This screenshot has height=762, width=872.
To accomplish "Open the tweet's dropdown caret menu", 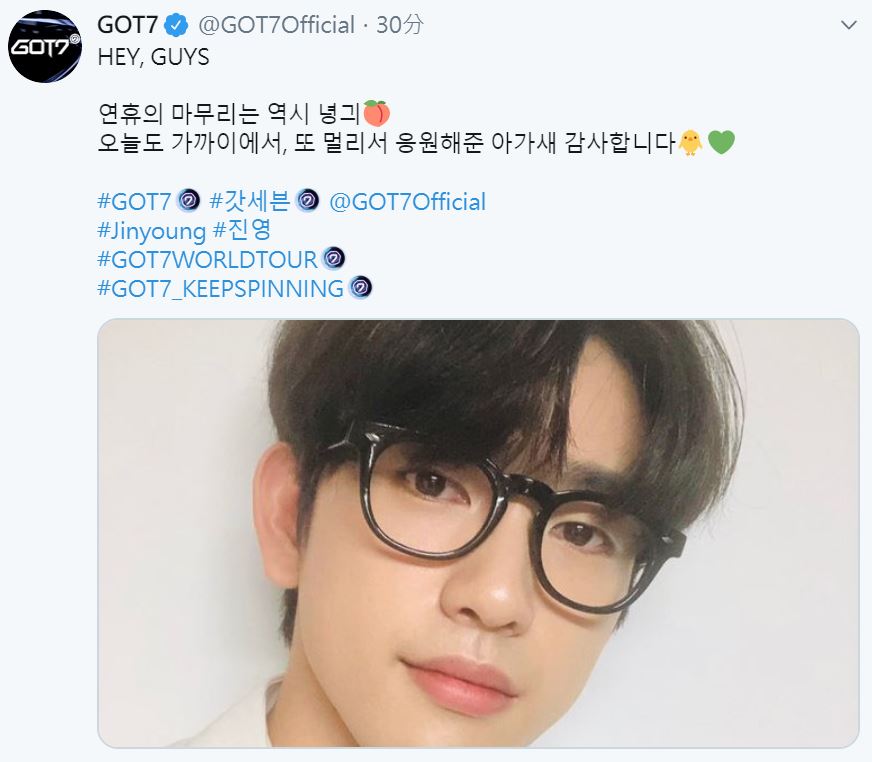I will [x=848, y=24].
